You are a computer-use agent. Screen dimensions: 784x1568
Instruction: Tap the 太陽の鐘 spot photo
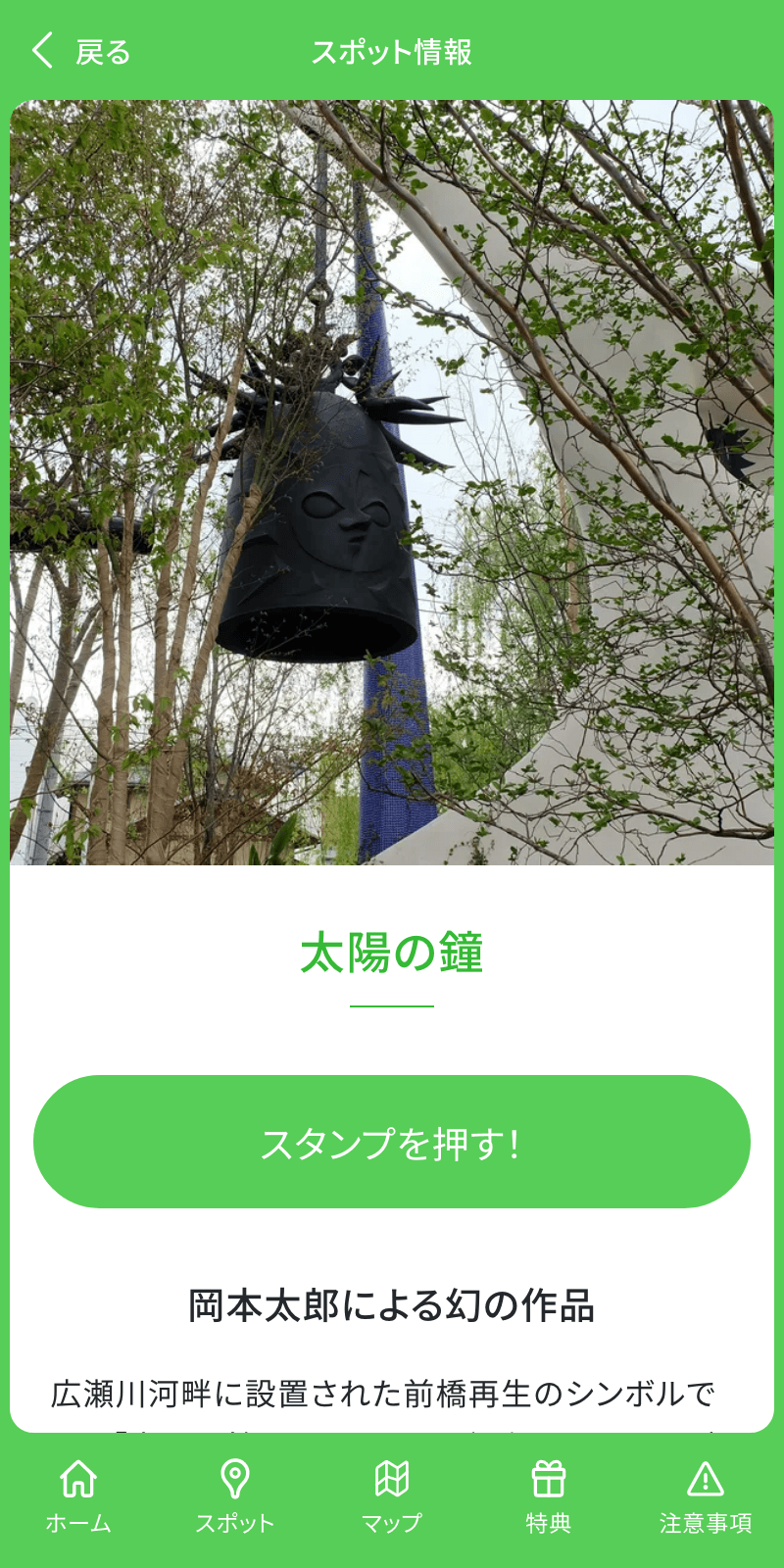pos(392,480)
